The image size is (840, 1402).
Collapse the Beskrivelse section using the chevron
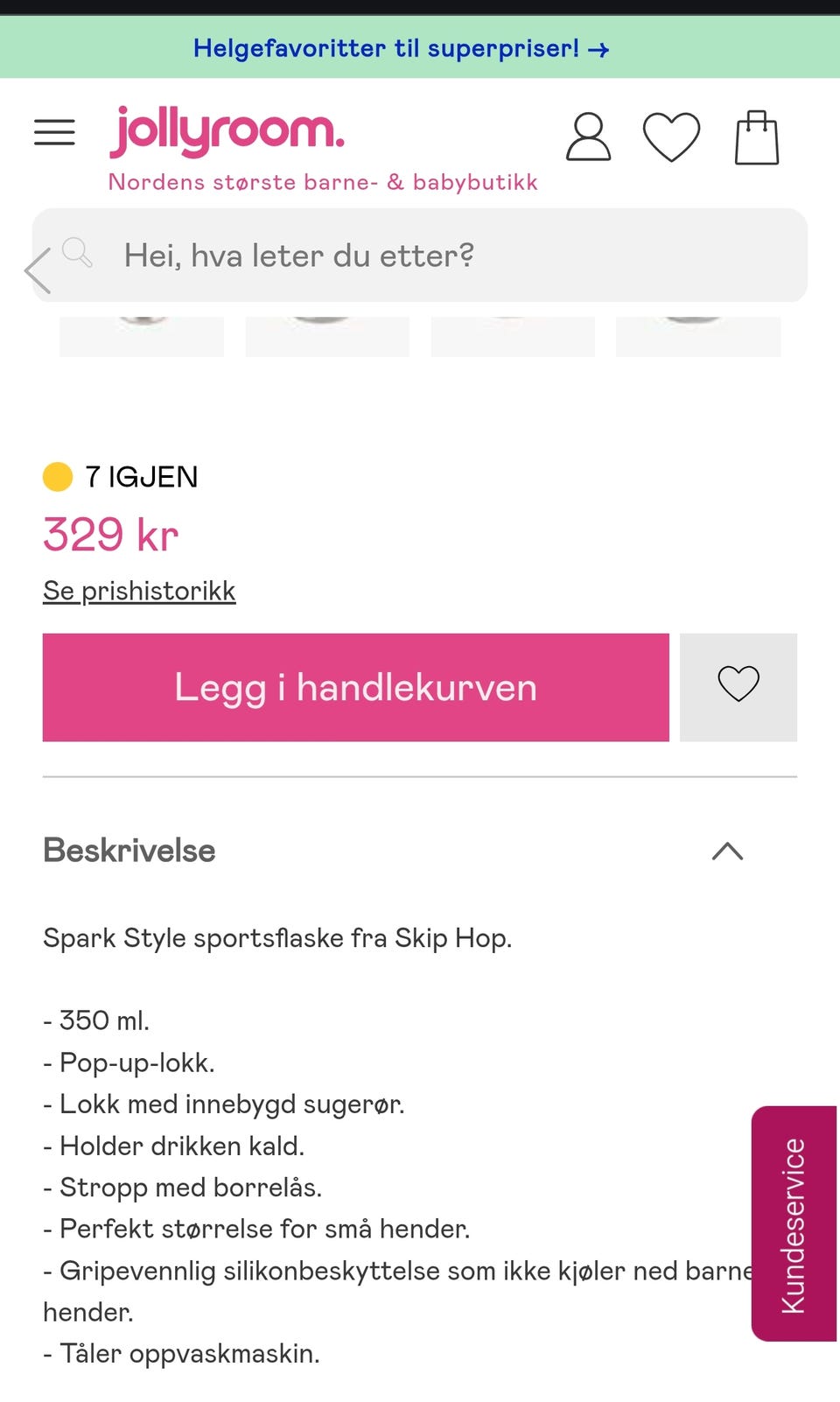pyautogui.click(x=726, y=851)
